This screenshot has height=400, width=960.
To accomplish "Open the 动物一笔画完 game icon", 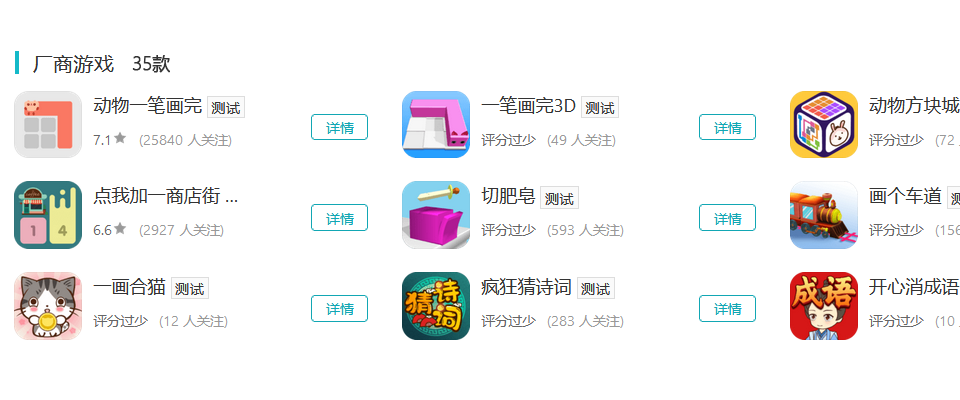I will point(48,125).
